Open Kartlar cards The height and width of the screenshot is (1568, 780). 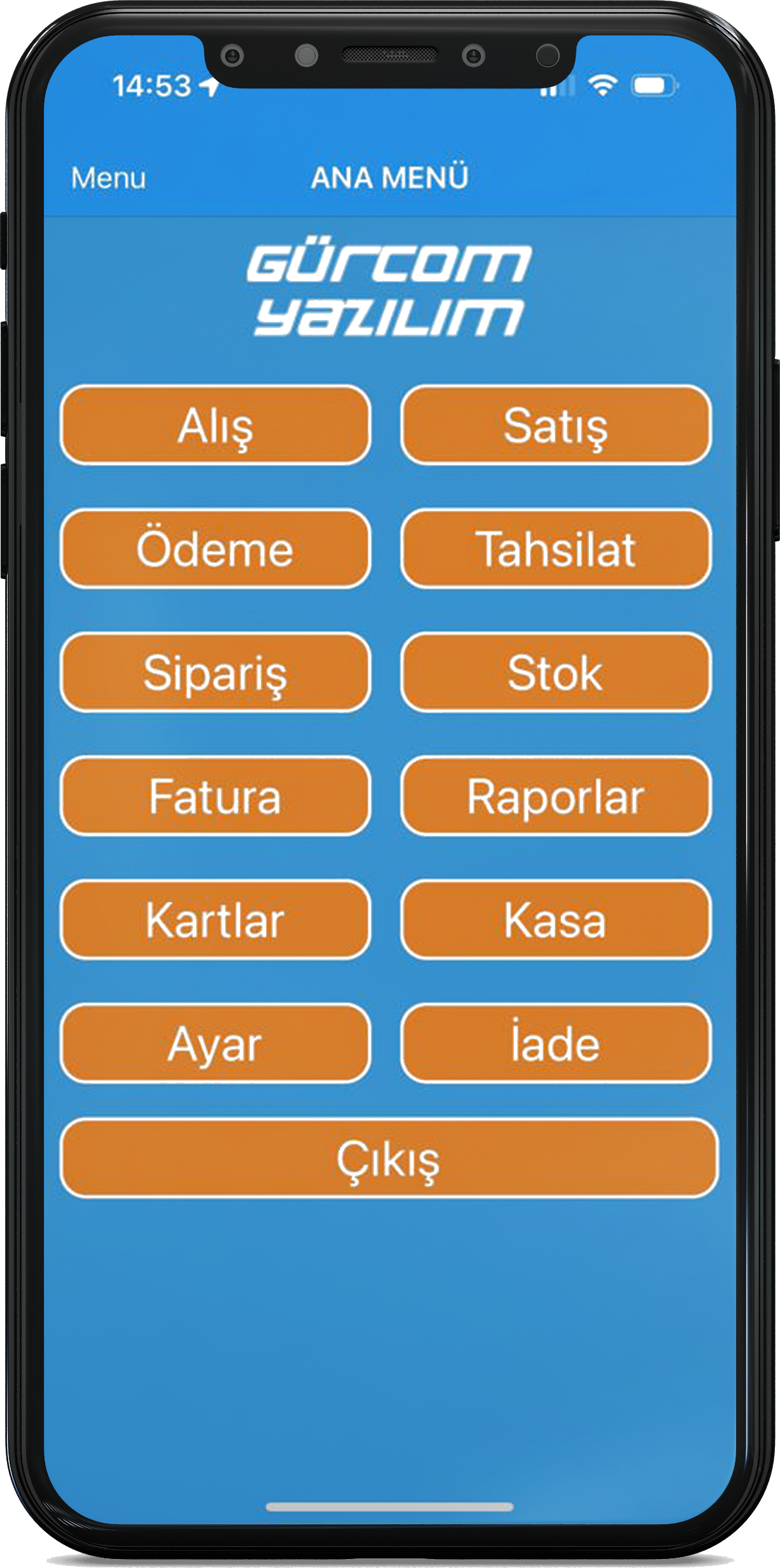216,919
